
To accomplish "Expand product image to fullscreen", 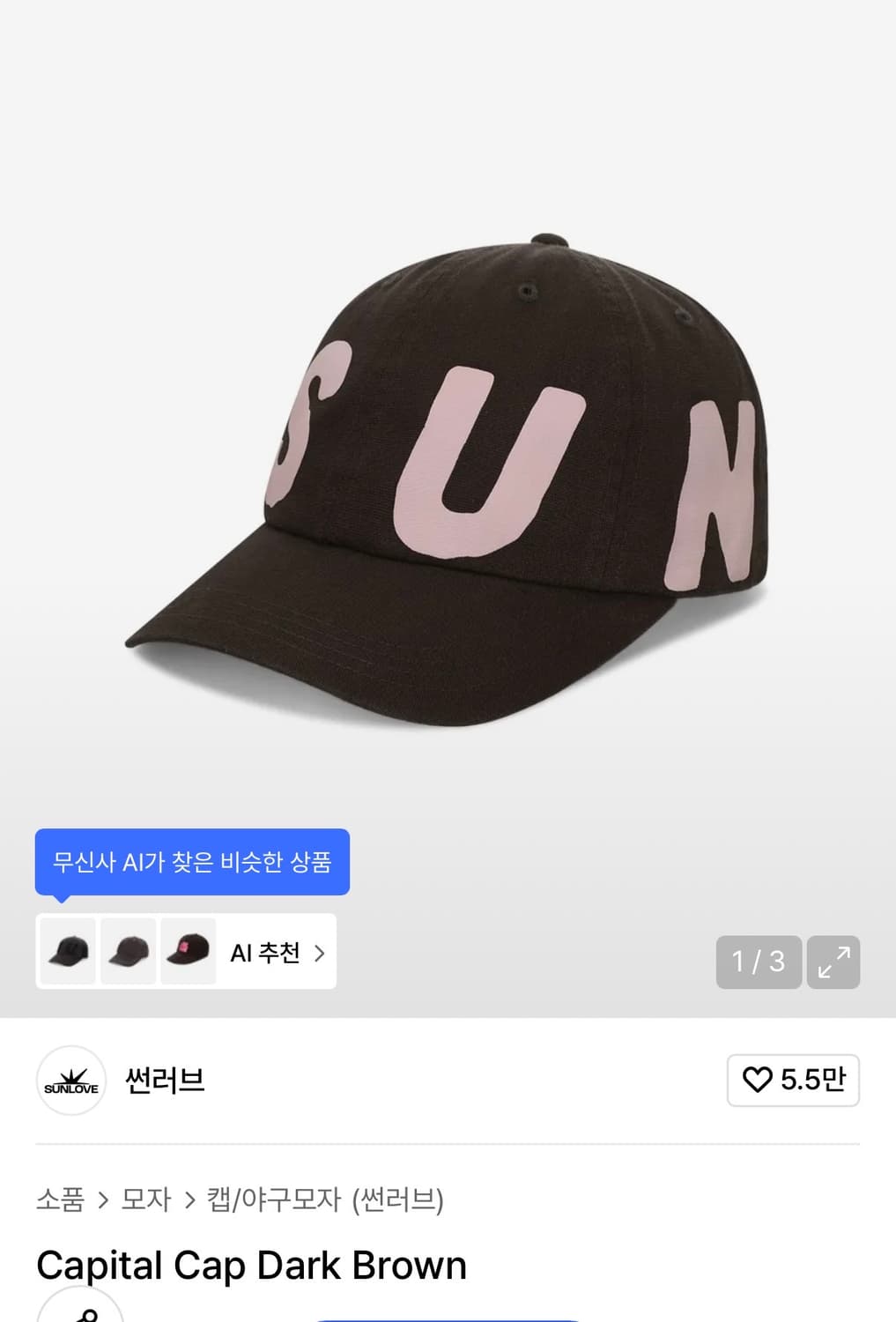I will (833, 962).
